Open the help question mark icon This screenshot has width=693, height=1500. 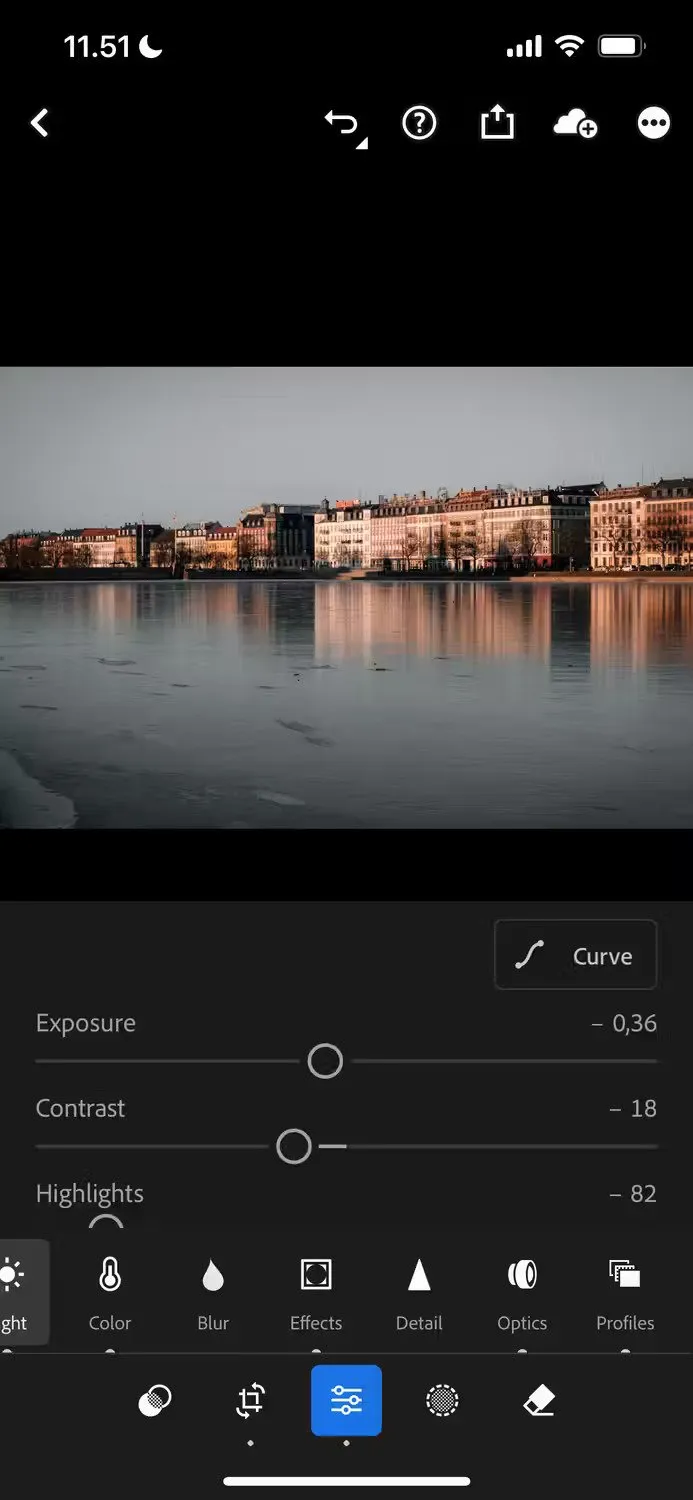point(419,124)
